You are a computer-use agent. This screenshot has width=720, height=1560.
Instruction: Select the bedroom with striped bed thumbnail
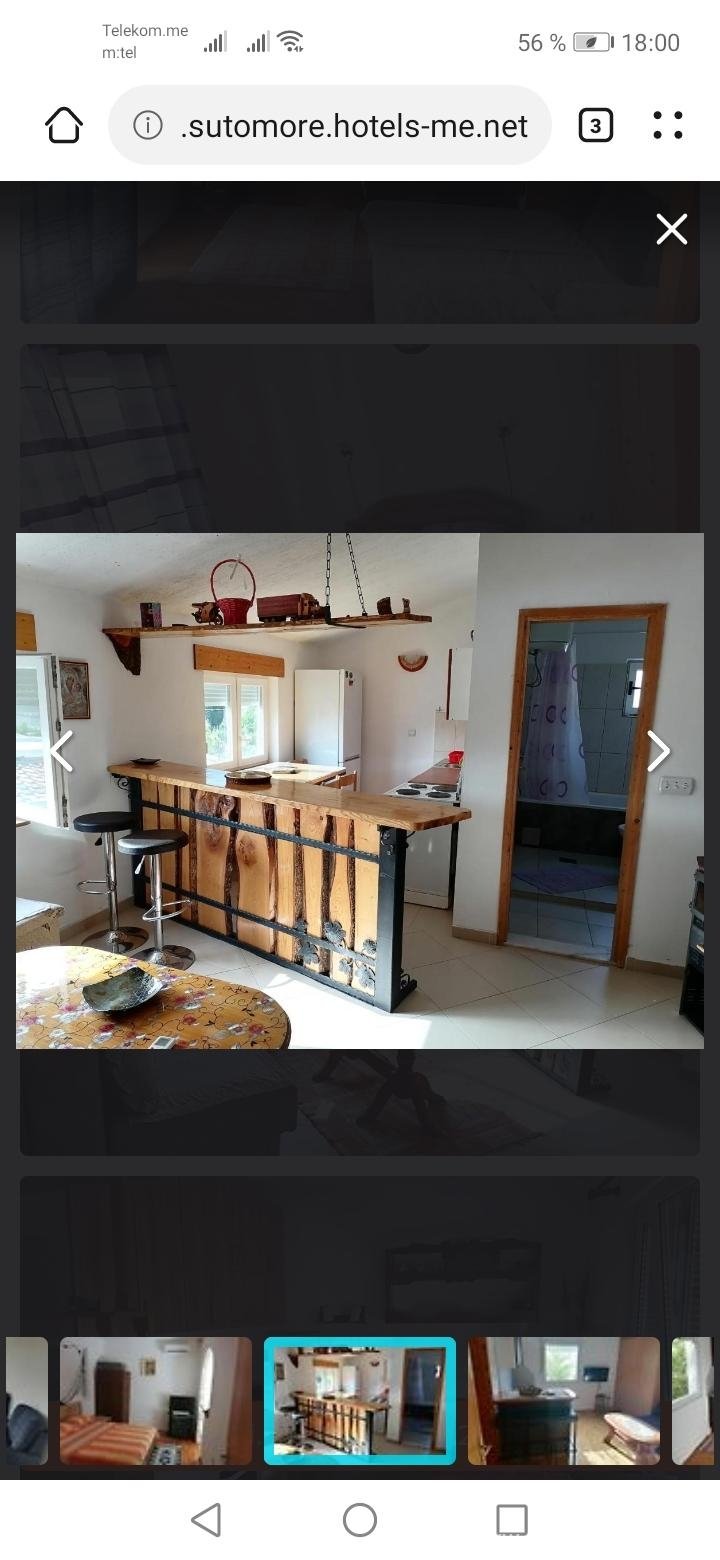click(156, 1401)
